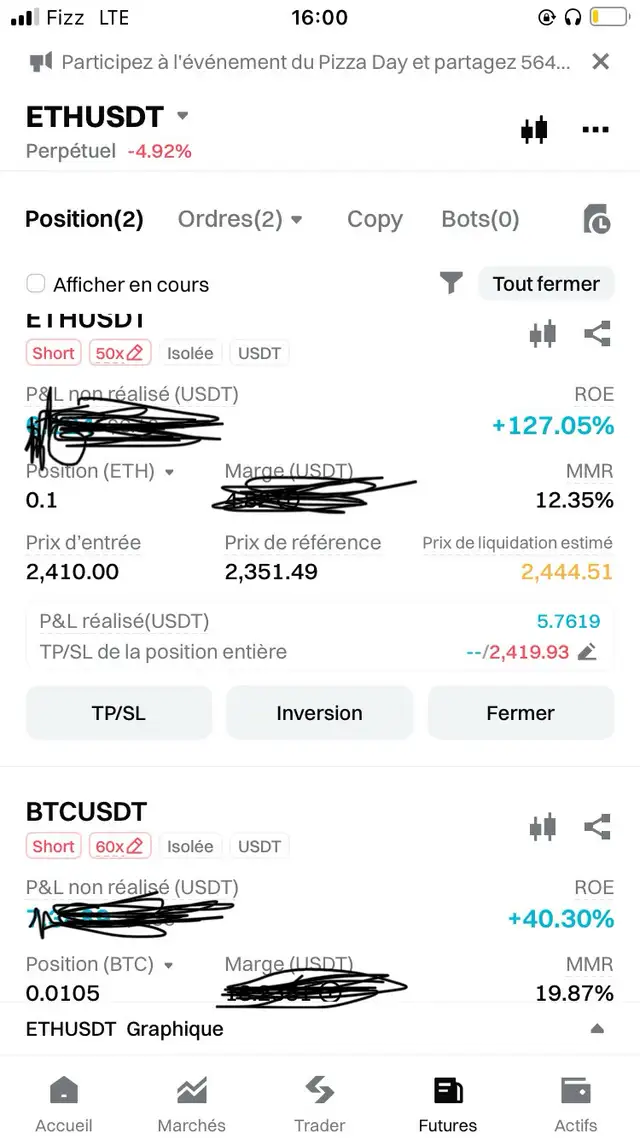Switch to the Ordres(2) tab
This screenshot has height=1138, width=640.
pyautogui.click(x=240, y=219)
